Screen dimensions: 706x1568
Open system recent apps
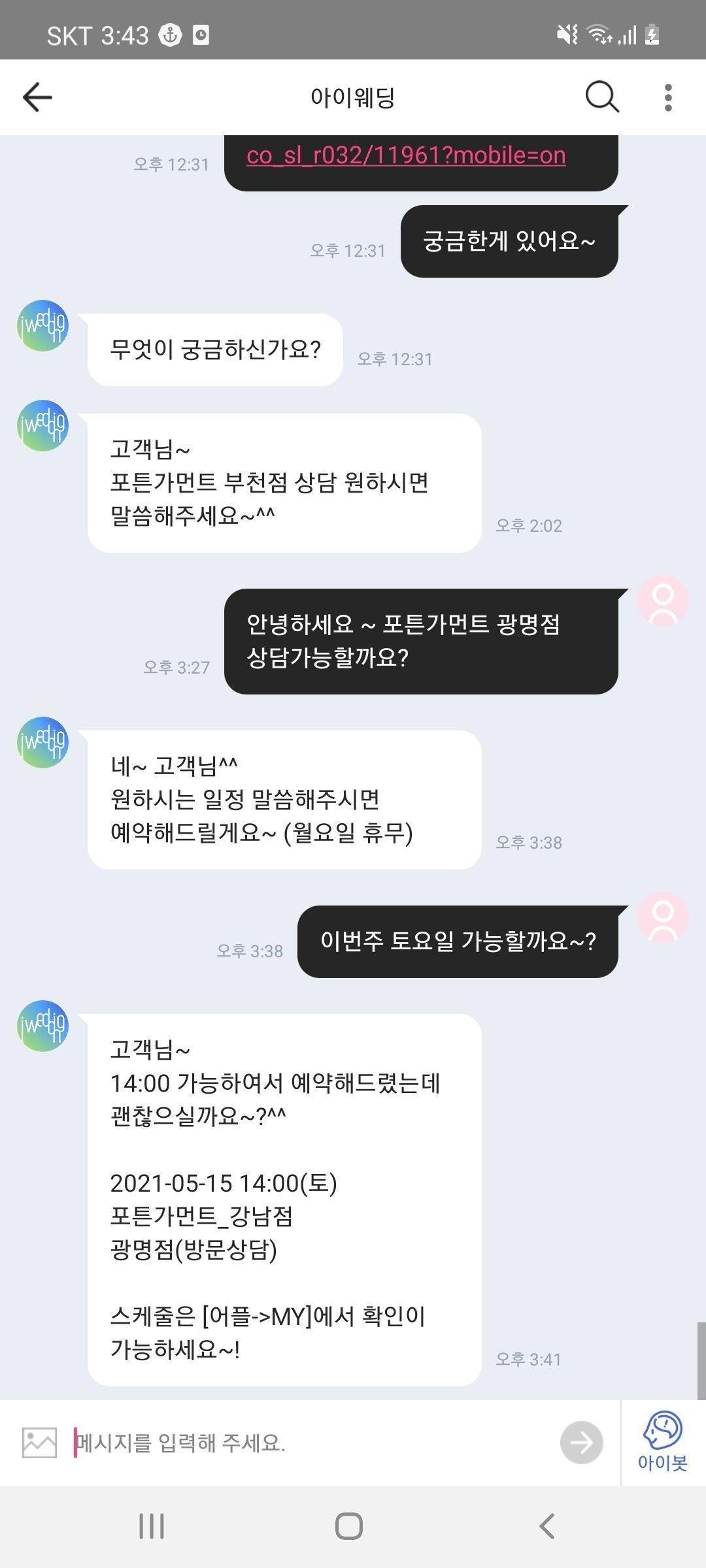pyautogui.click(x=152, y=1527)
